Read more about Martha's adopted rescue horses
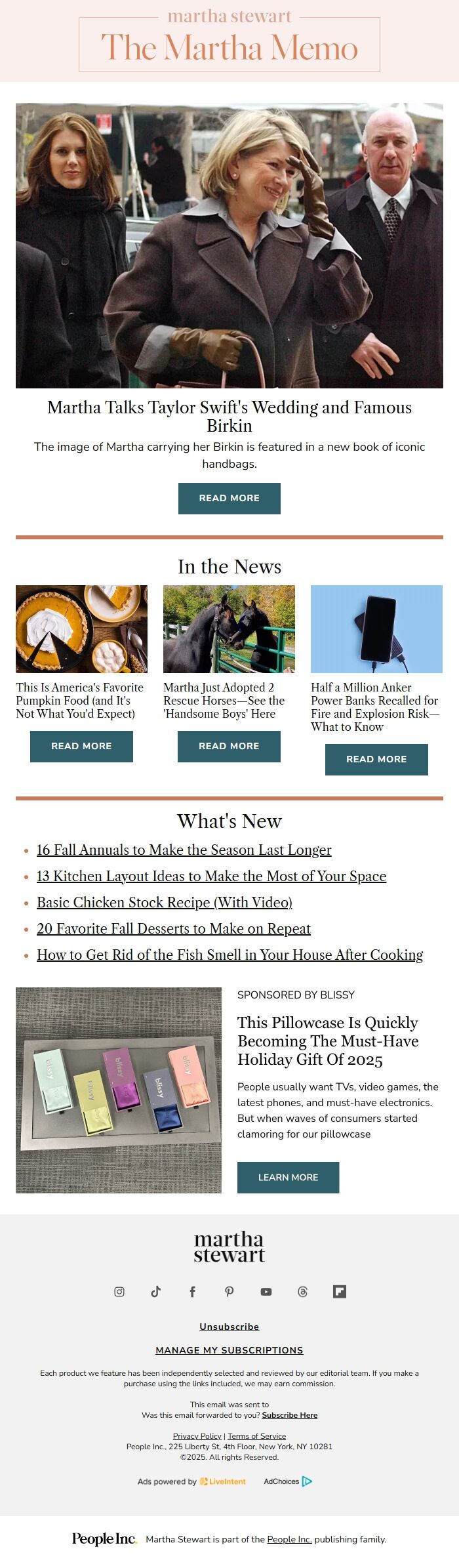The width and height of the screenshot is (459, 1568). tap(229, 746)
